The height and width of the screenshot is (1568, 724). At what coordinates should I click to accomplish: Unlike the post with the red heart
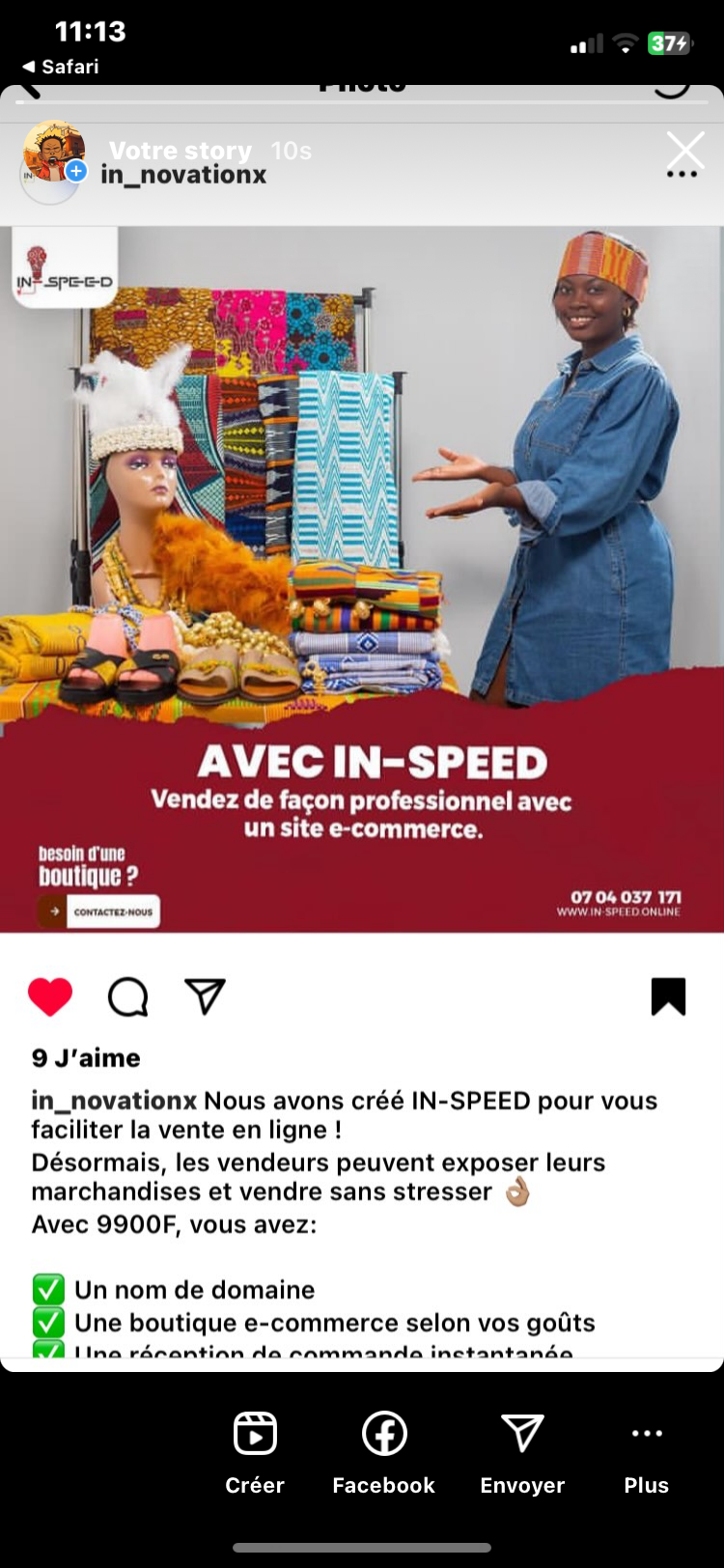[50, 997]
